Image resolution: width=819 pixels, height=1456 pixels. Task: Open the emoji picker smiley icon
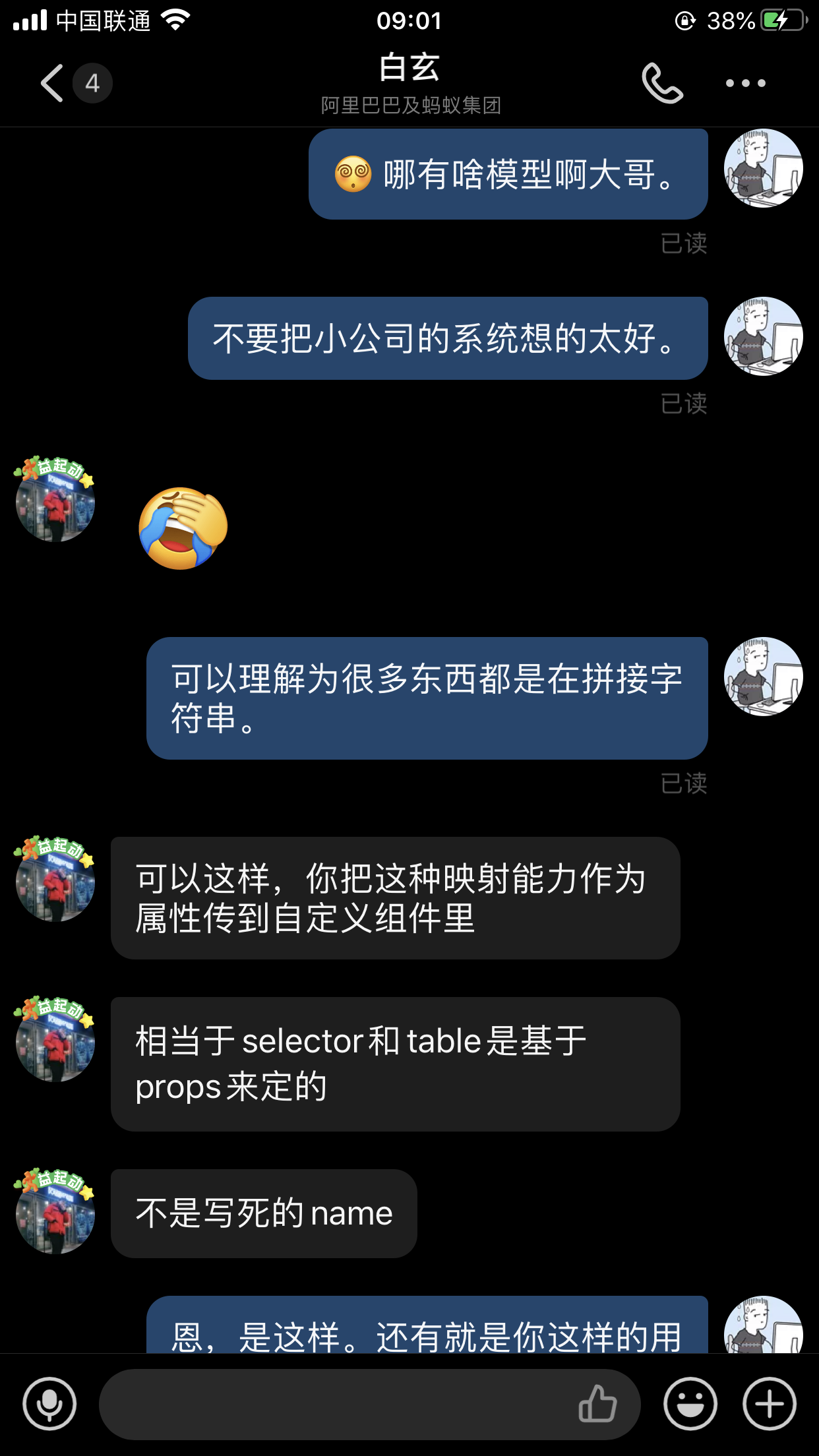[690, 1403]
